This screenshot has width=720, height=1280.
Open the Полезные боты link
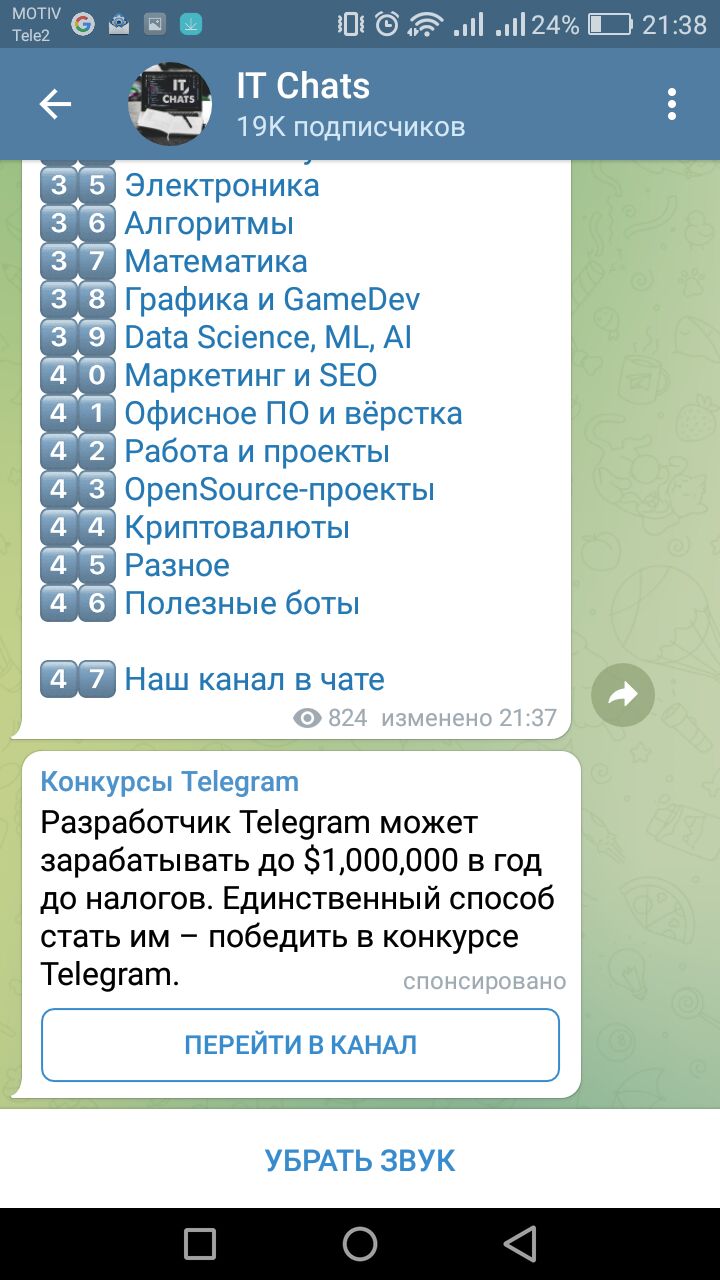tap(241, 603)
